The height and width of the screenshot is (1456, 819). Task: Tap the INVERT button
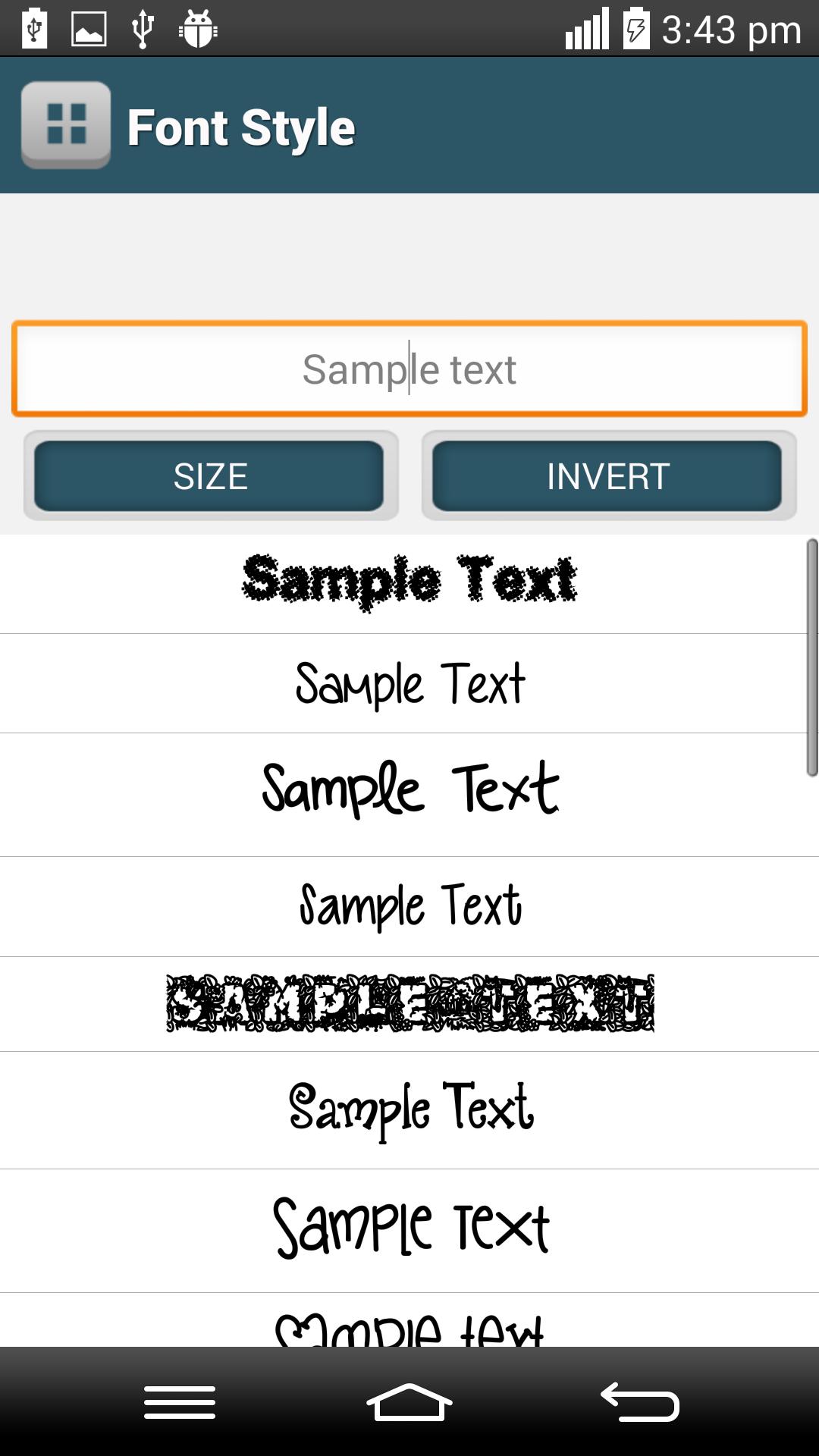pyautogui.click(x=607, y=476)
